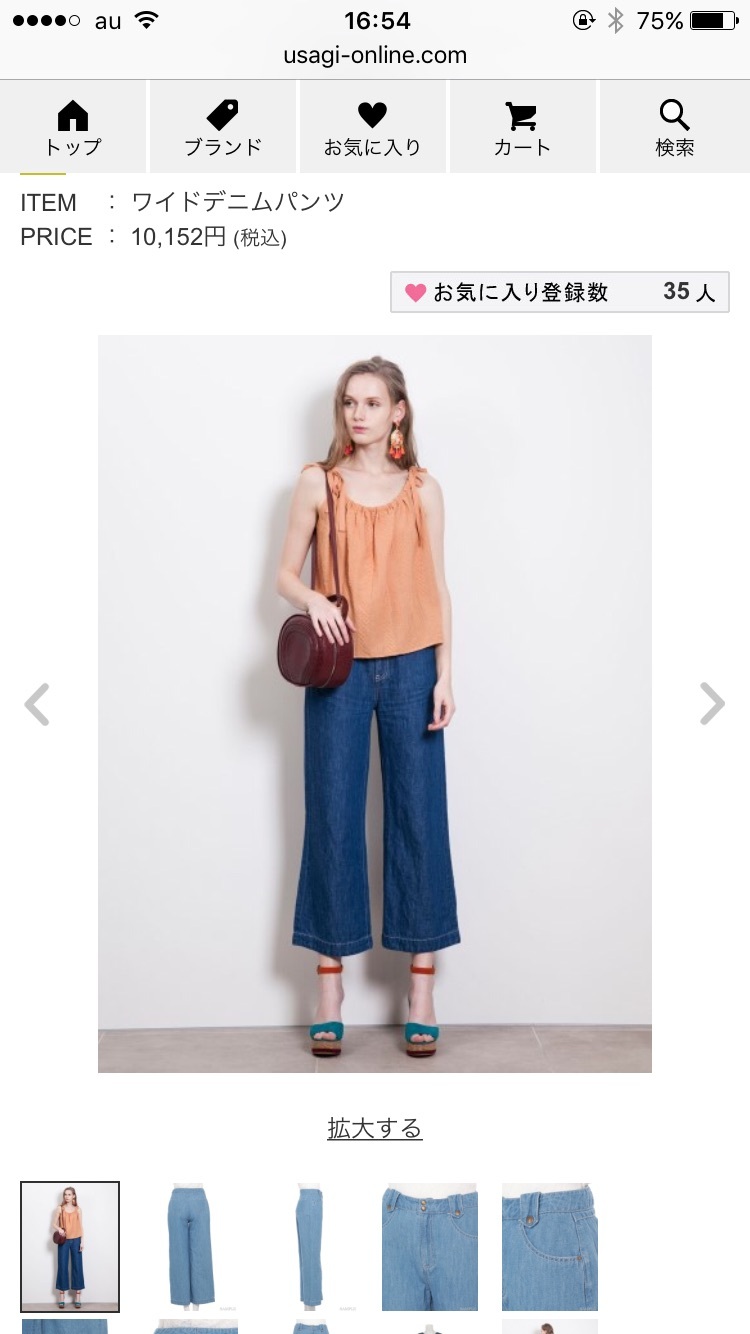Select the model full-outfit thumbnail
The width and height of the screenshot is (750, 1334).
point(70,1246)
